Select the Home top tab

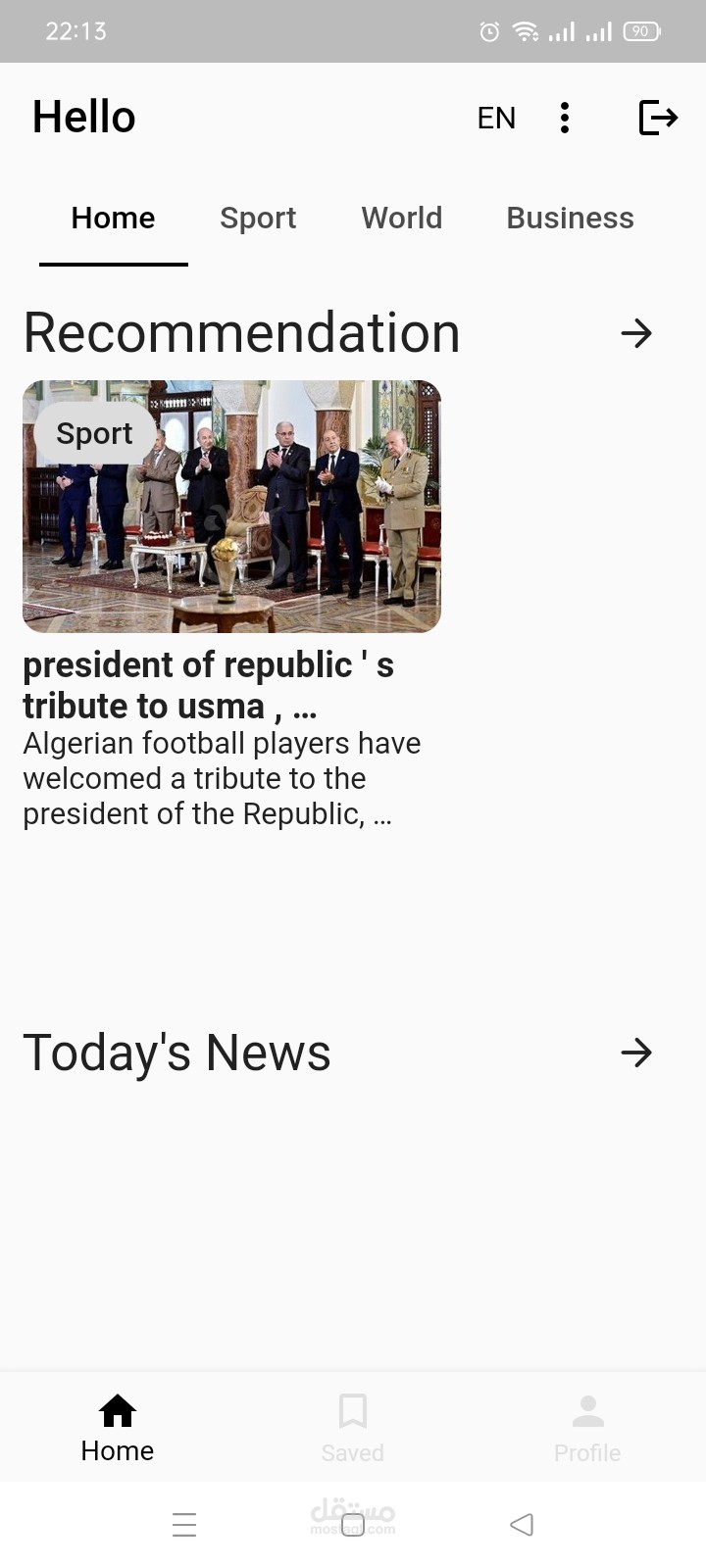pos(114,218)
